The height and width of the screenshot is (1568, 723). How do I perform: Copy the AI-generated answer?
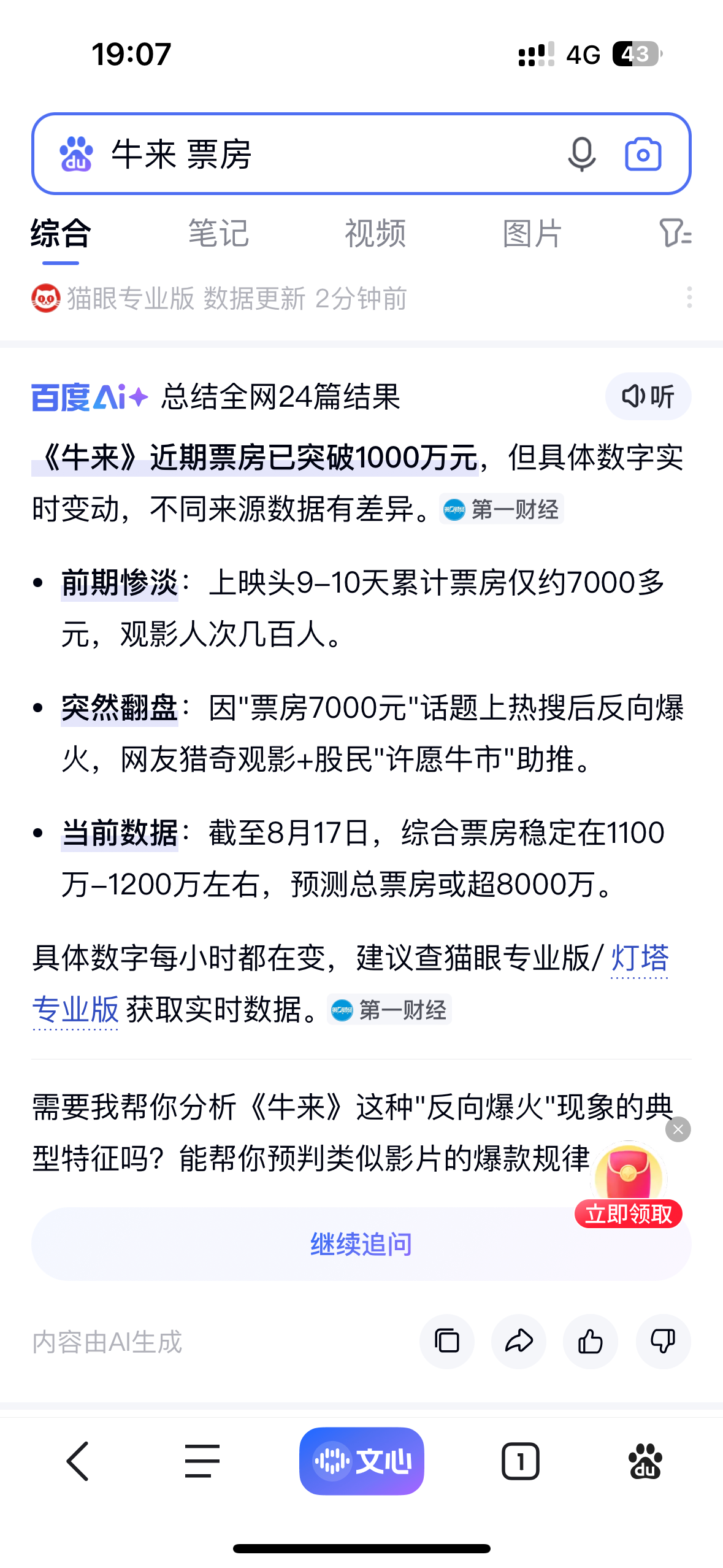447,1341
